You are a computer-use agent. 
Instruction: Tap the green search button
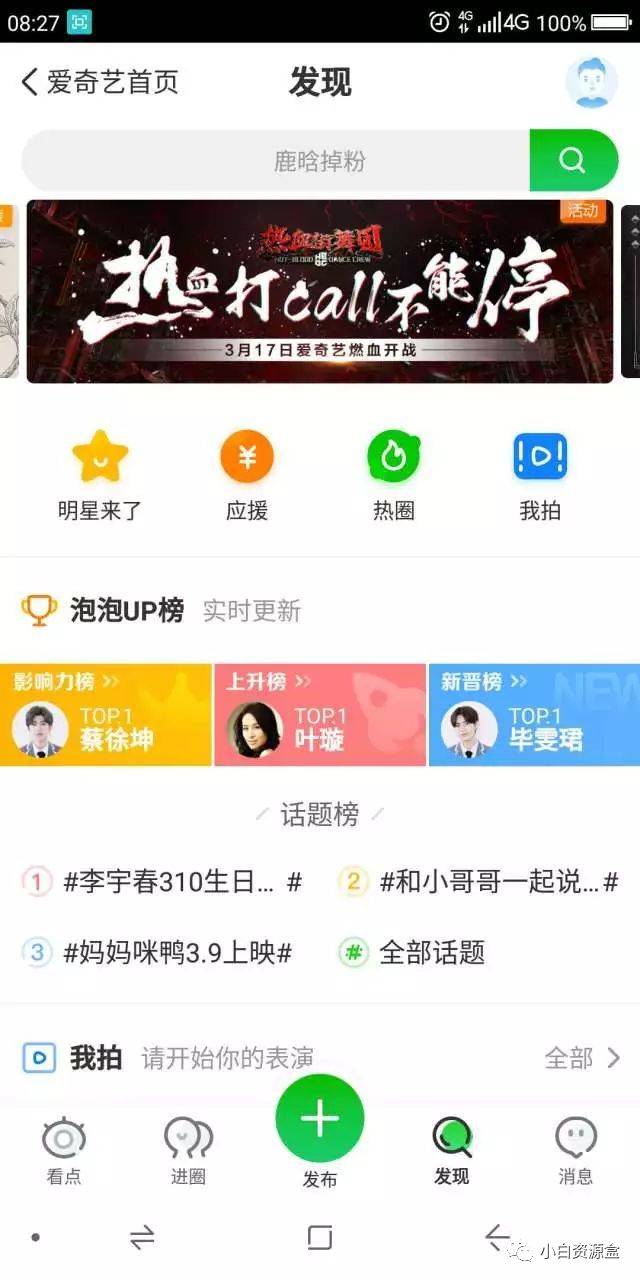point(574,160)
